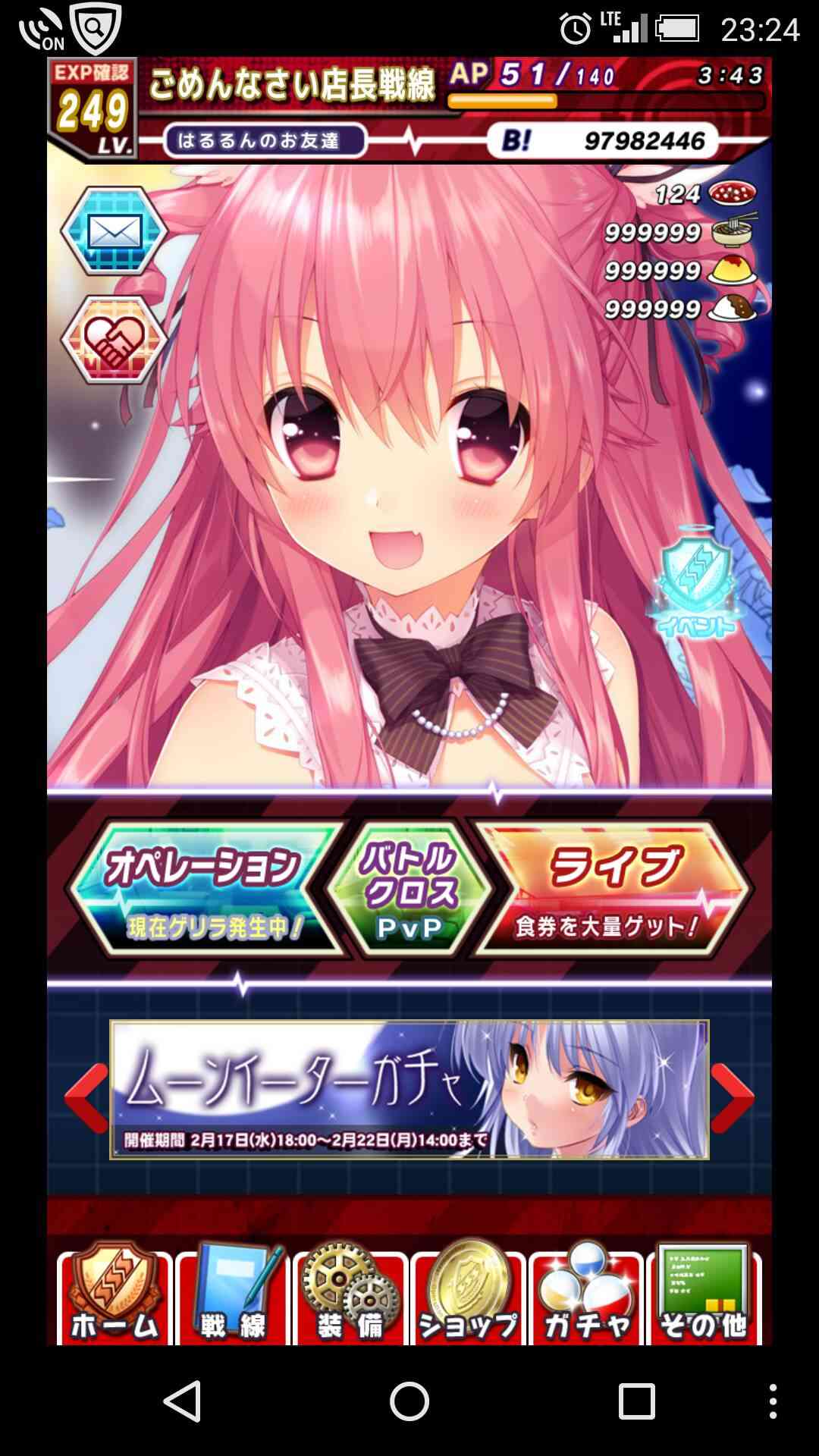Show next banner with right arrow

(x=733, y=1097)
